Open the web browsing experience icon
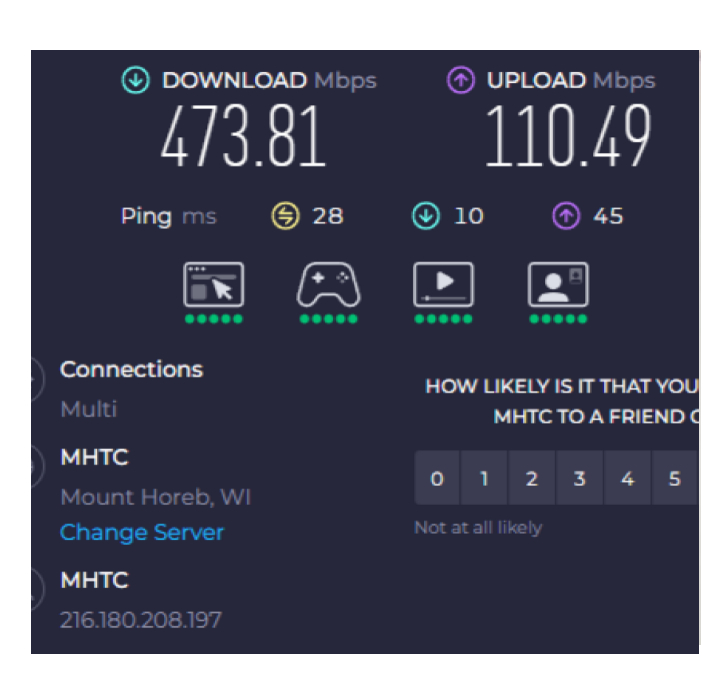Image resolution: width=724 pixels, height=690 pixels. pyautogui.click(x=213, y=286)
